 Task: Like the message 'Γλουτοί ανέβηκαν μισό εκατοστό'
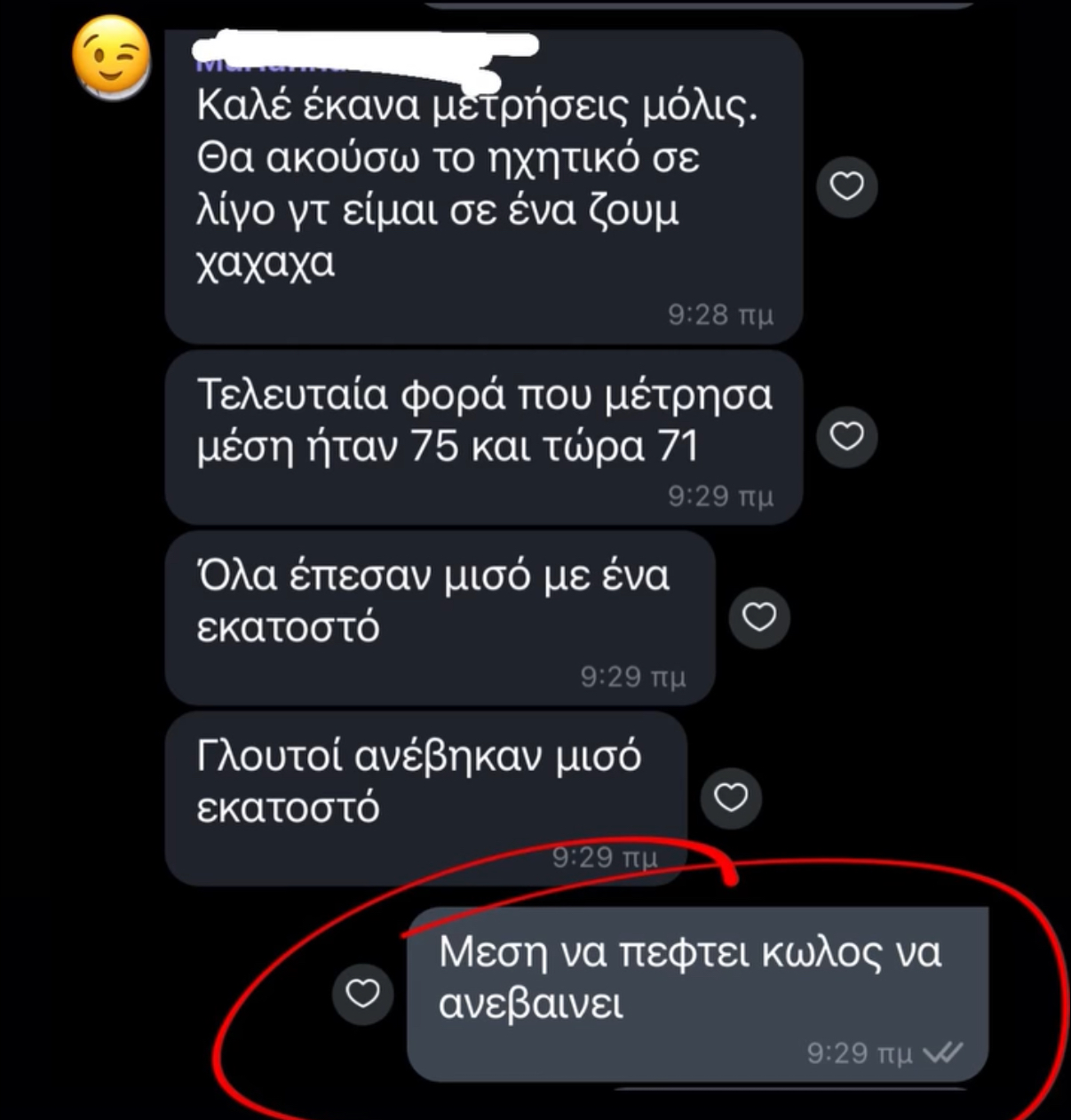[x=731, y=798]
